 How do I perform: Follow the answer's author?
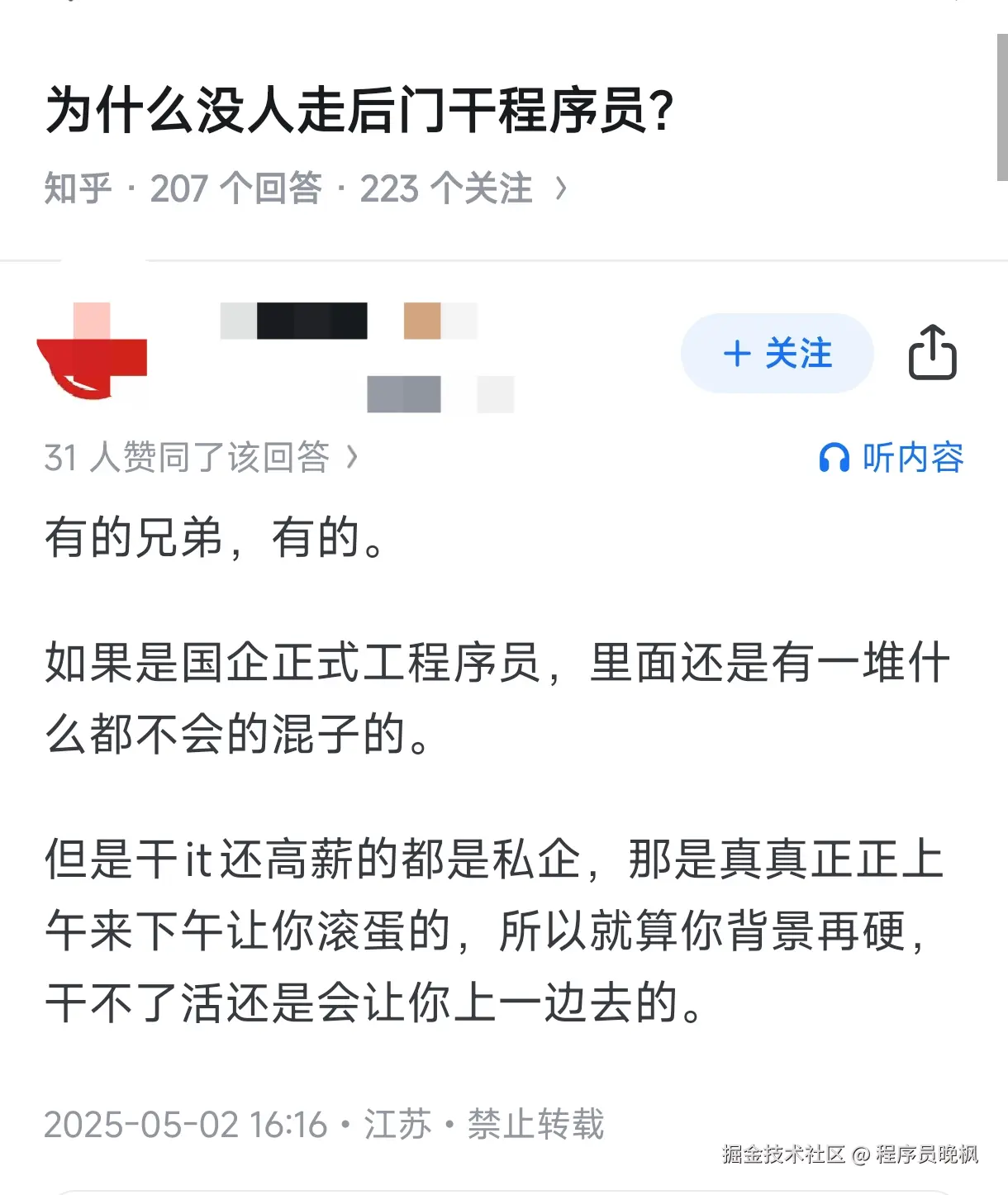click(777, 354)
